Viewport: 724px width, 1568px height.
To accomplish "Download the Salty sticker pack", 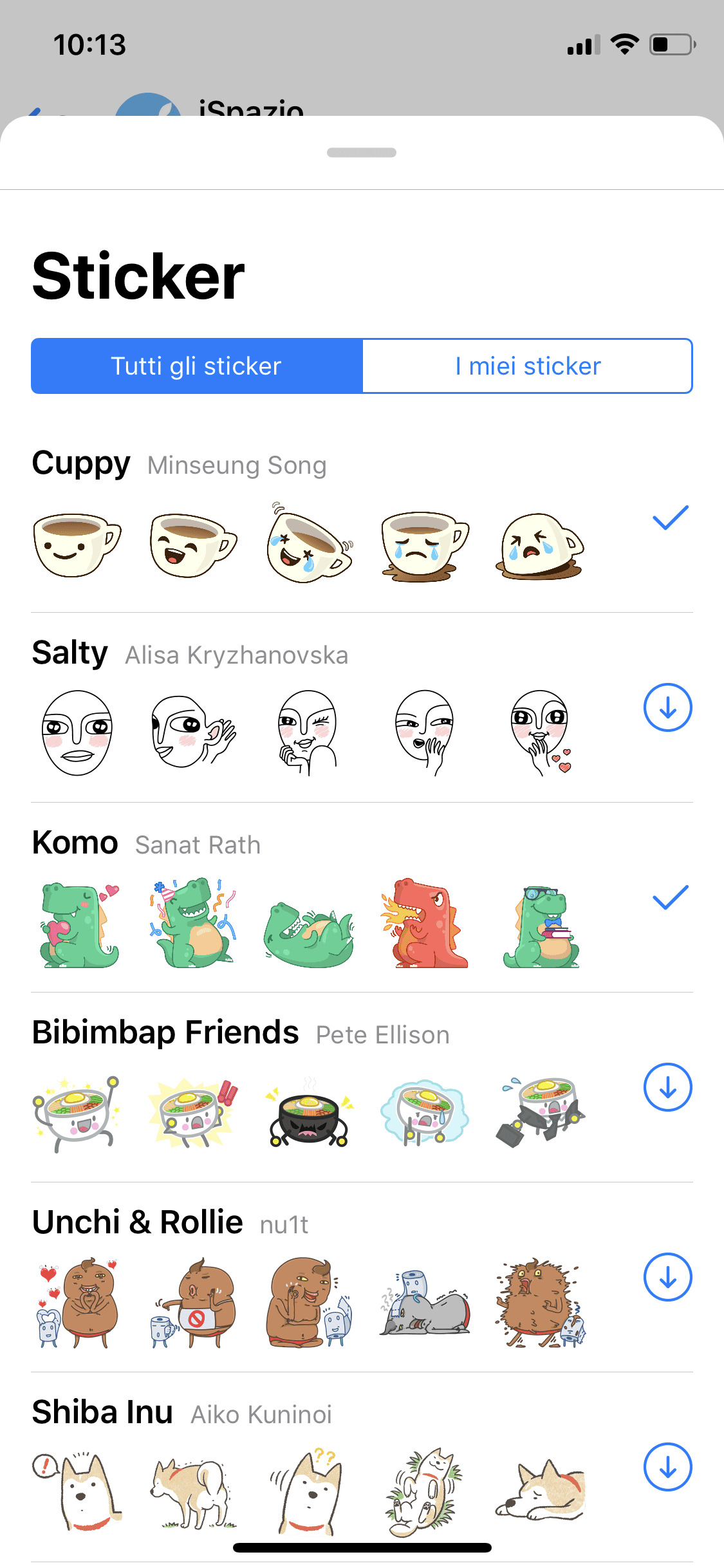I will point(668,707).
